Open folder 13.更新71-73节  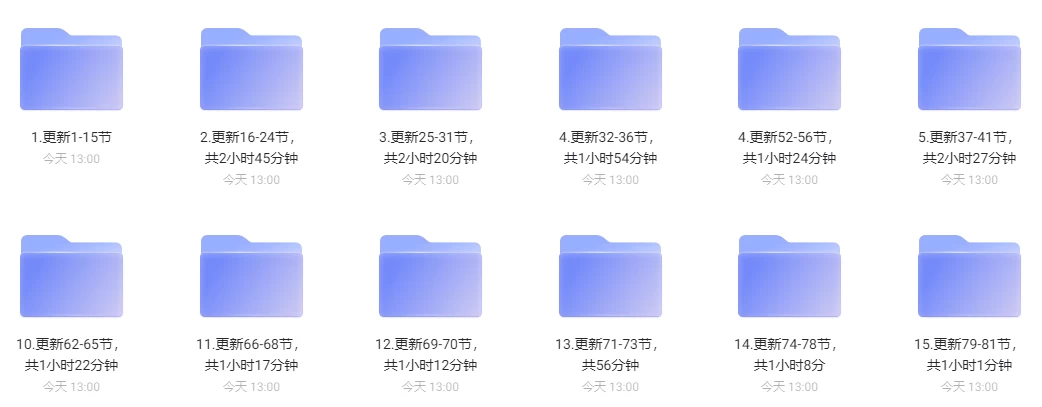[610, 277]
